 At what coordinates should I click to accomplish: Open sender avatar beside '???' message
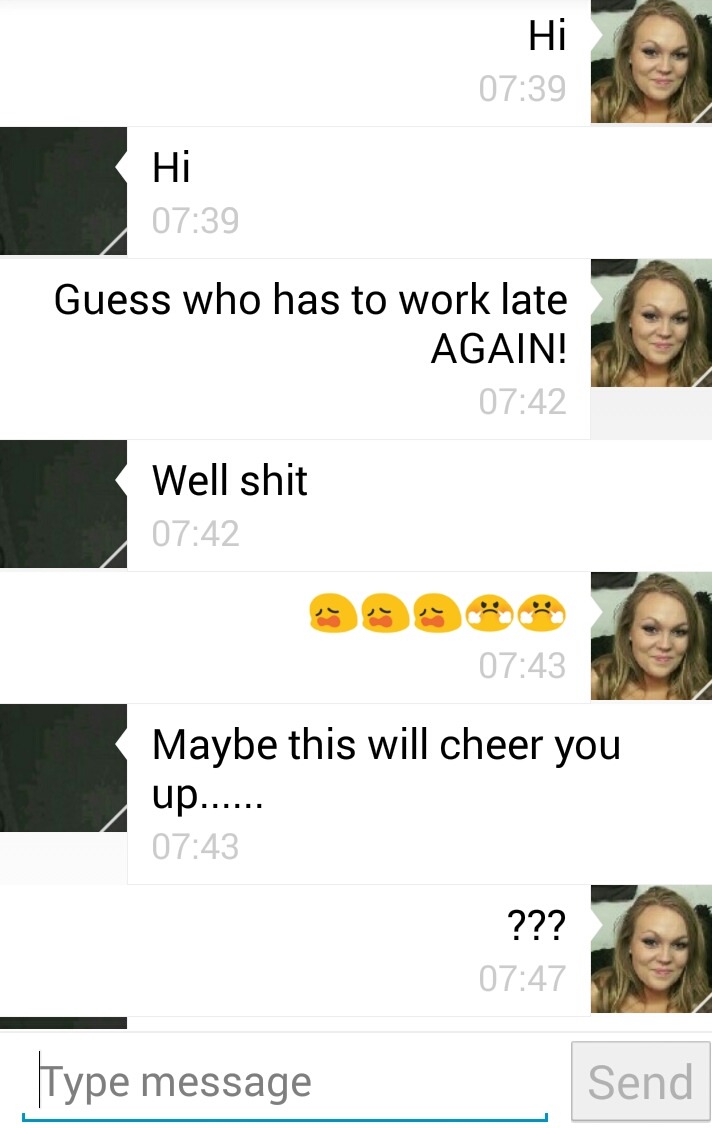click(650, 949)
